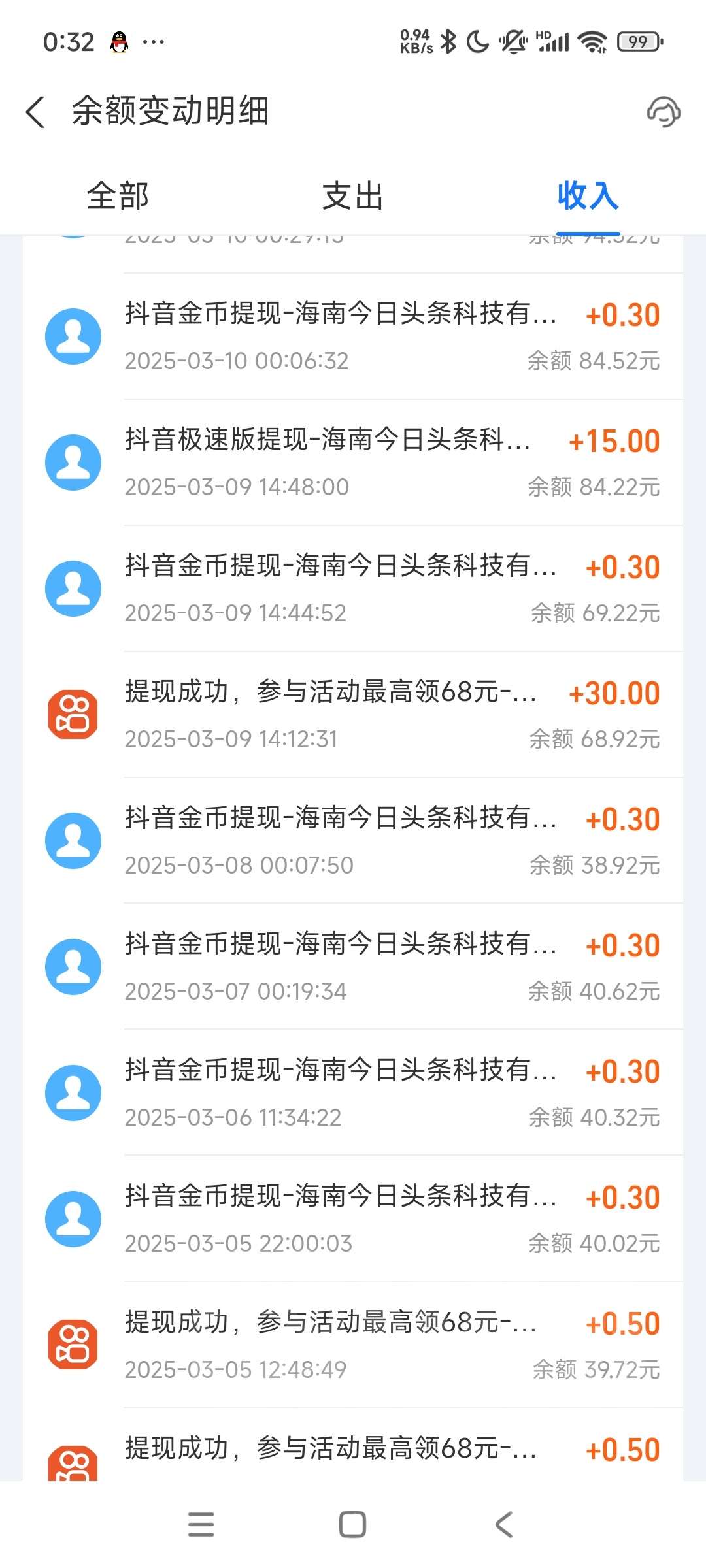Switch to the 全部 tab

118,196
